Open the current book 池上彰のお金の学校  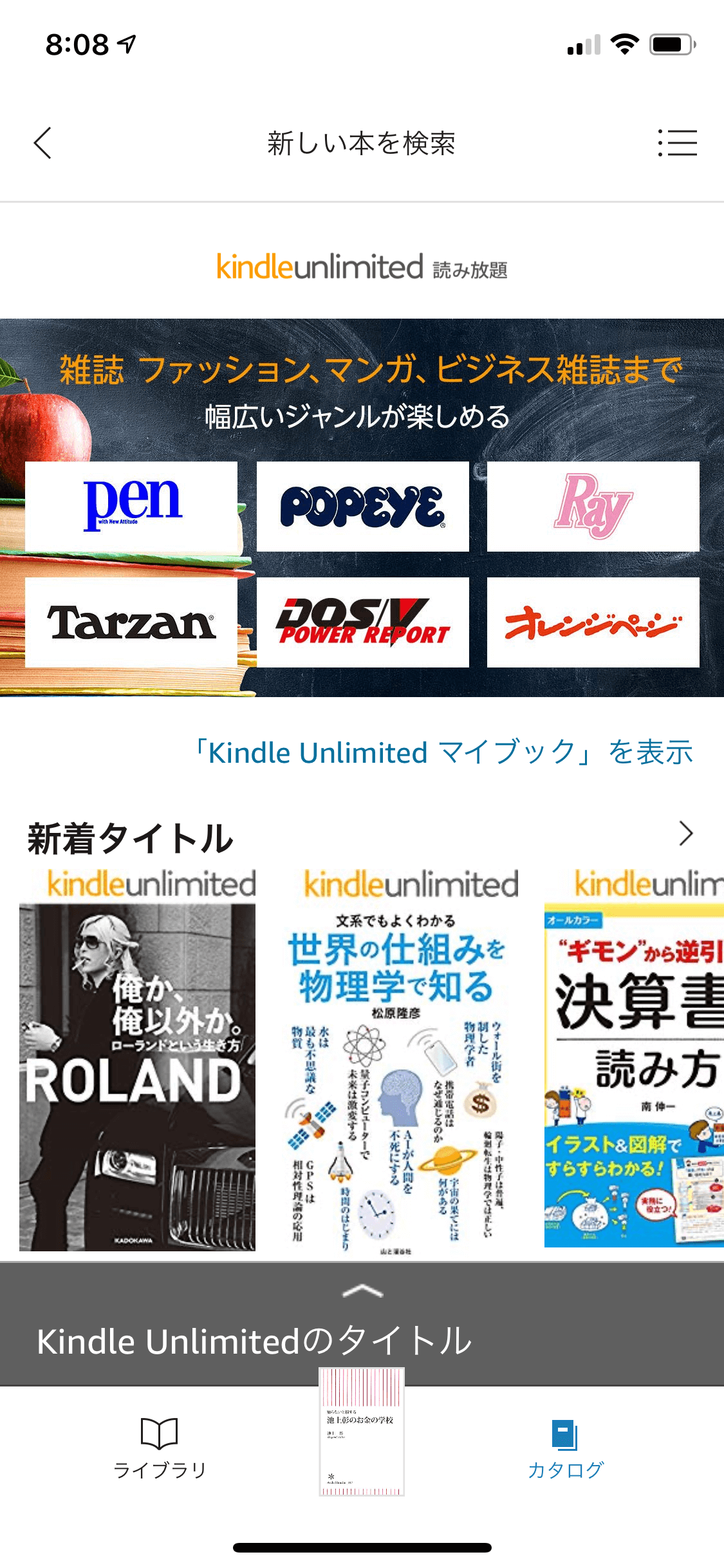tap(362, 1432)
